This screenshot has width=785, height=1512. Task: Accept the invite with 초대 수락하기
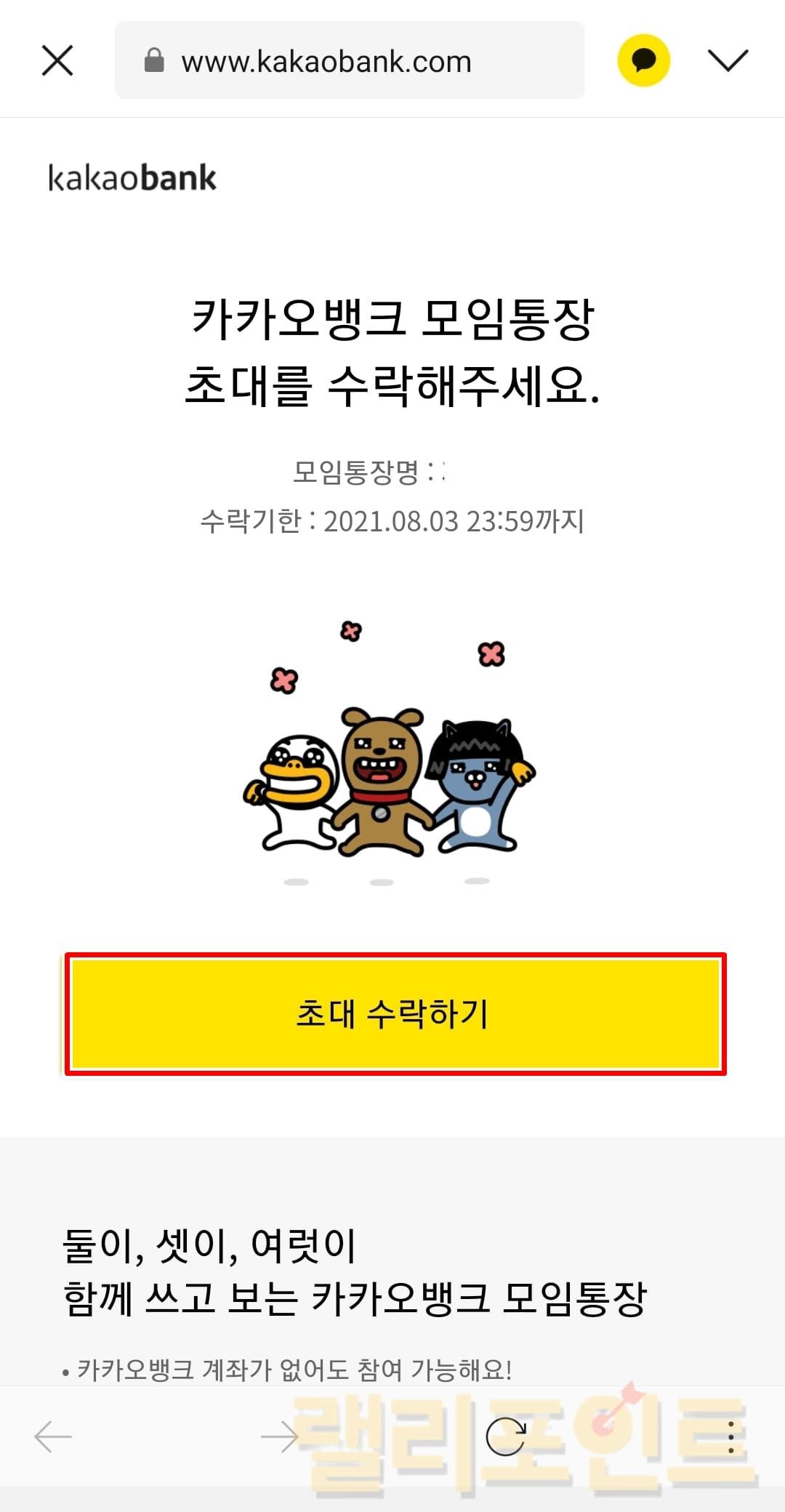(395, 1014)
